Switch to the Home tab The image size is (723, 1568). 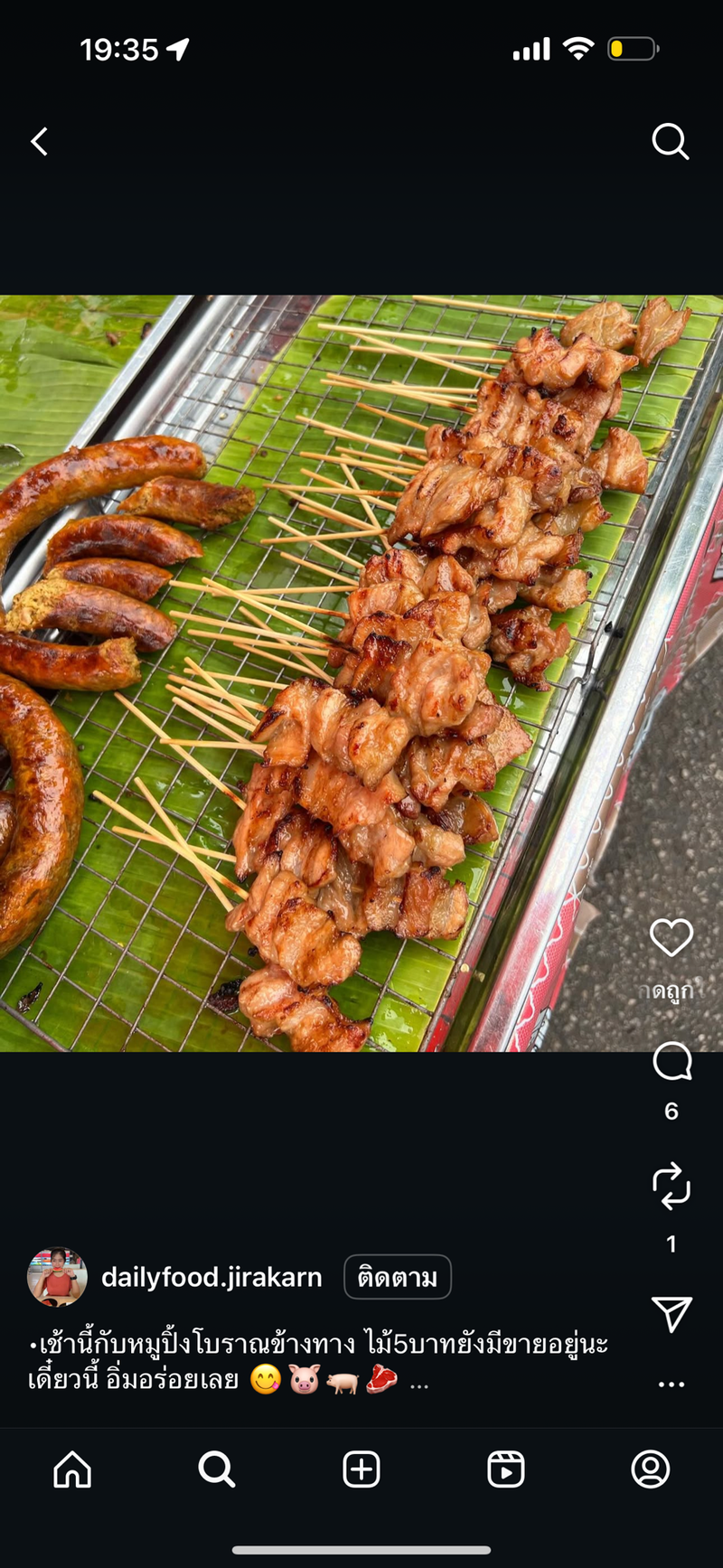click(72, 1469)
